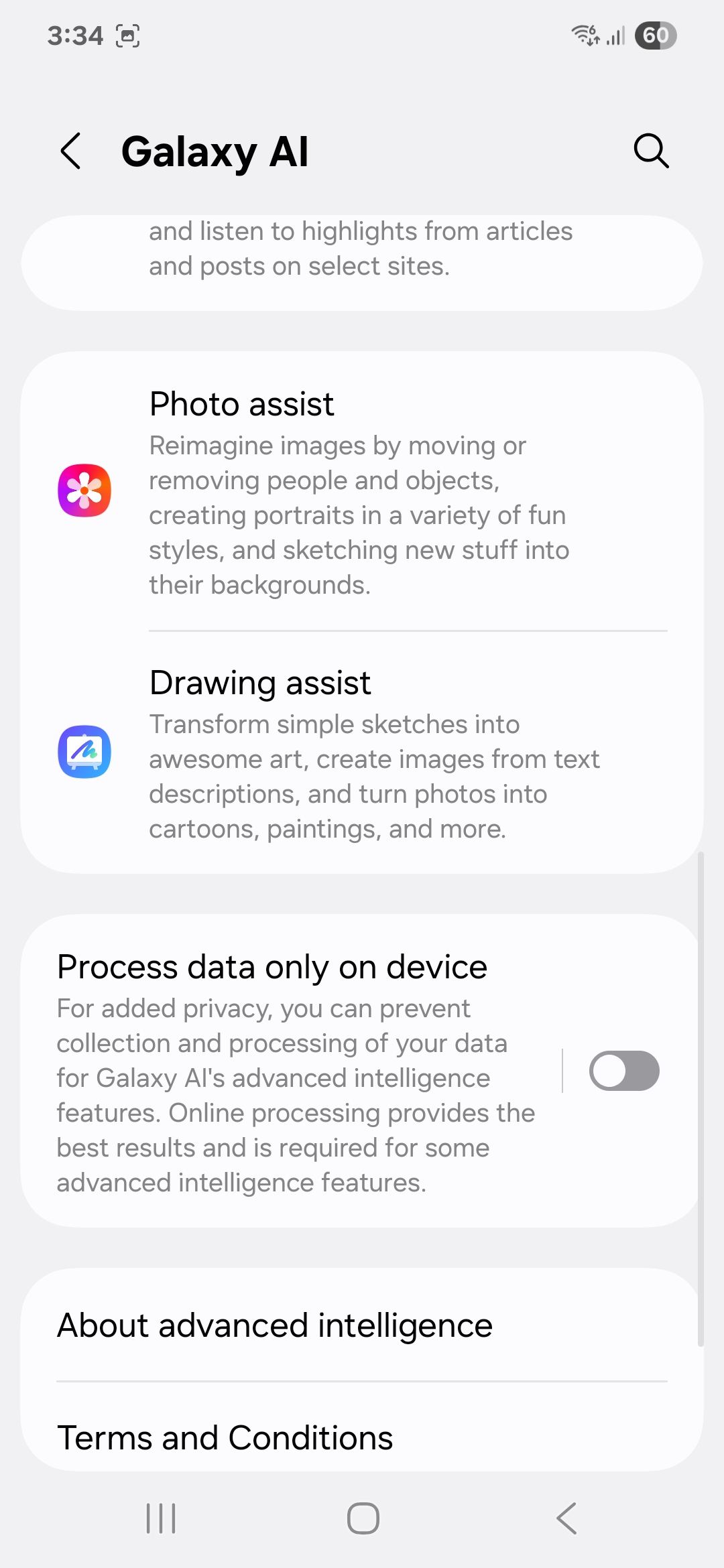
Task: Open Terms and Conditions
Action: tap(362, 1437)
